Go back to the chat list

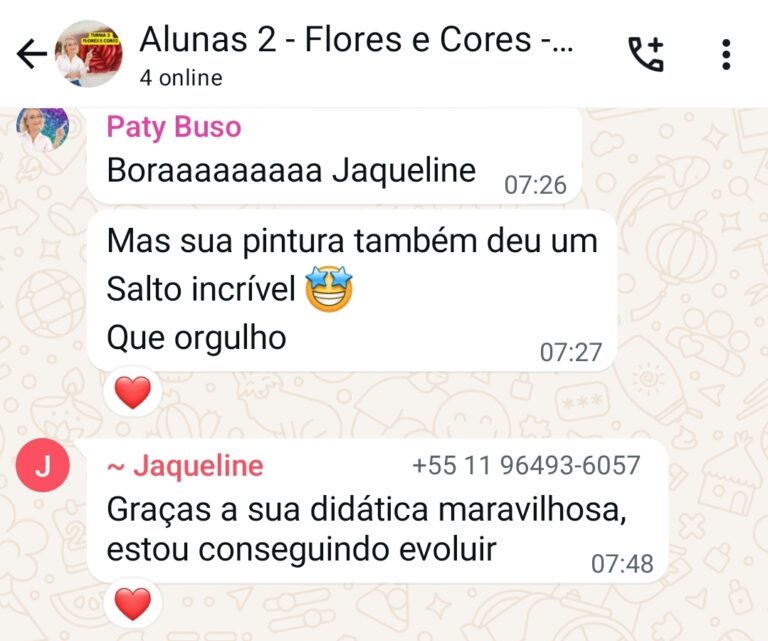(31, 54)
